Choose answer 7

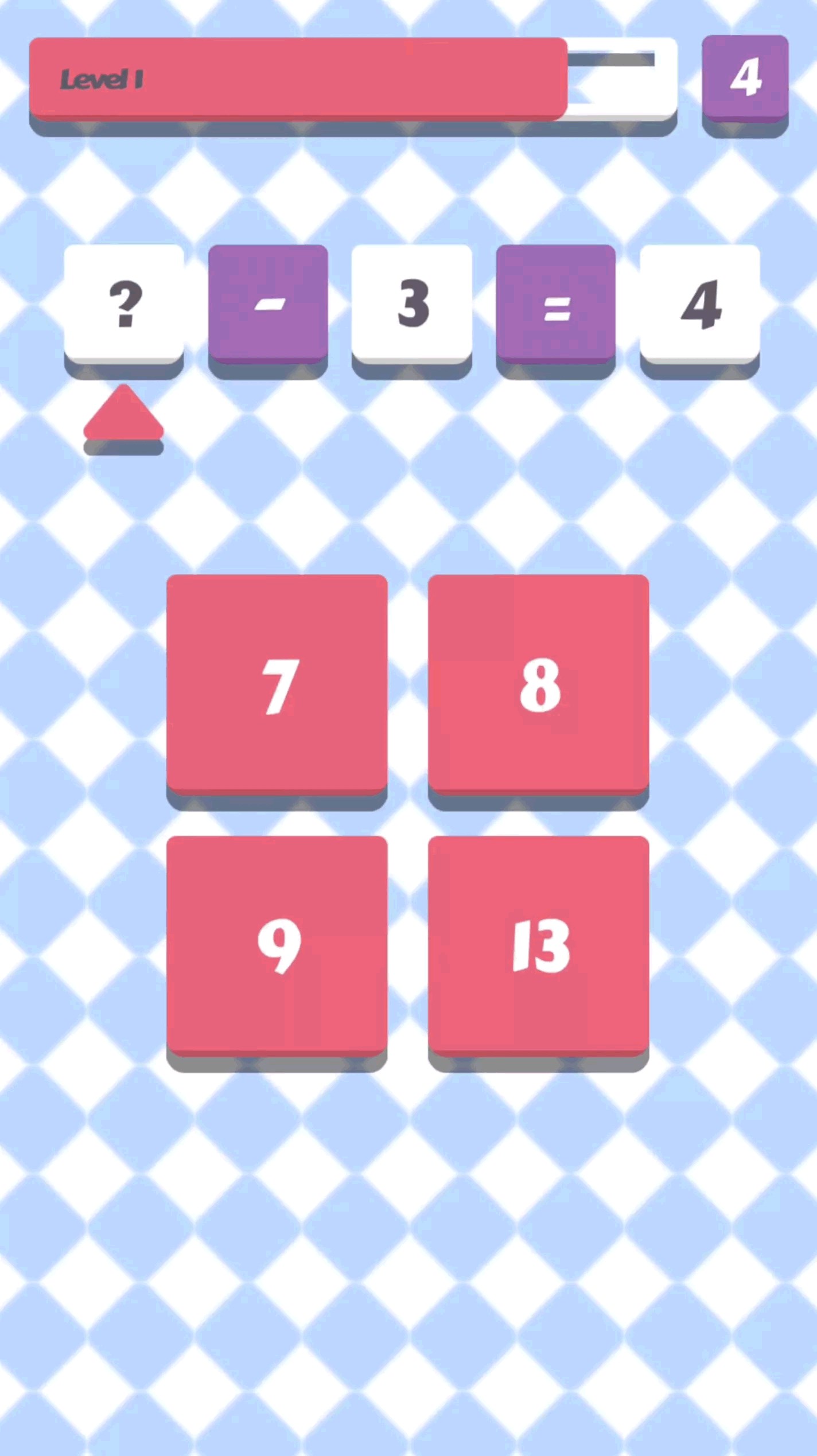pyautogui.click(x=277, y=684)
